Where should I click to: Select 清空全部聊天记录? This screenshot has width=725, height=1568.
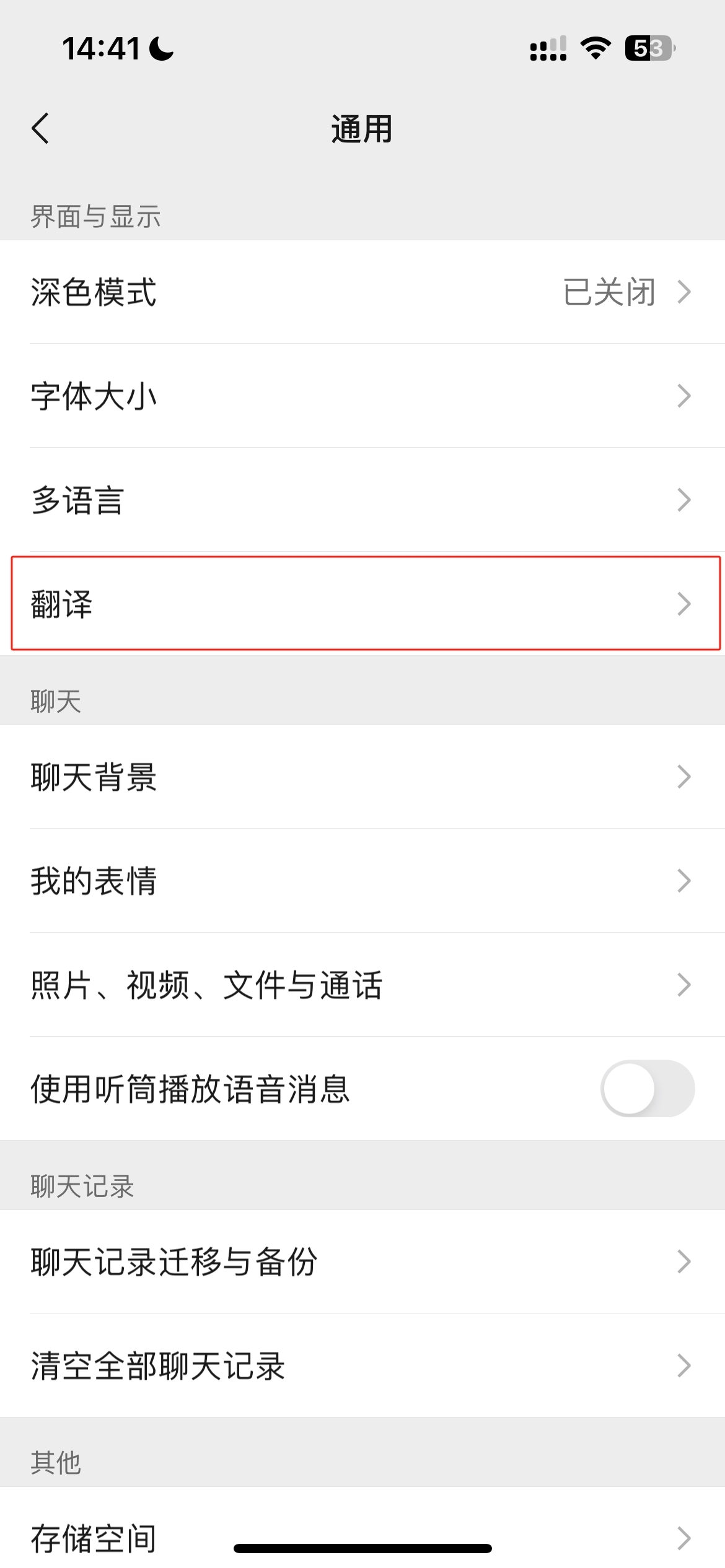click(362, 1366)
